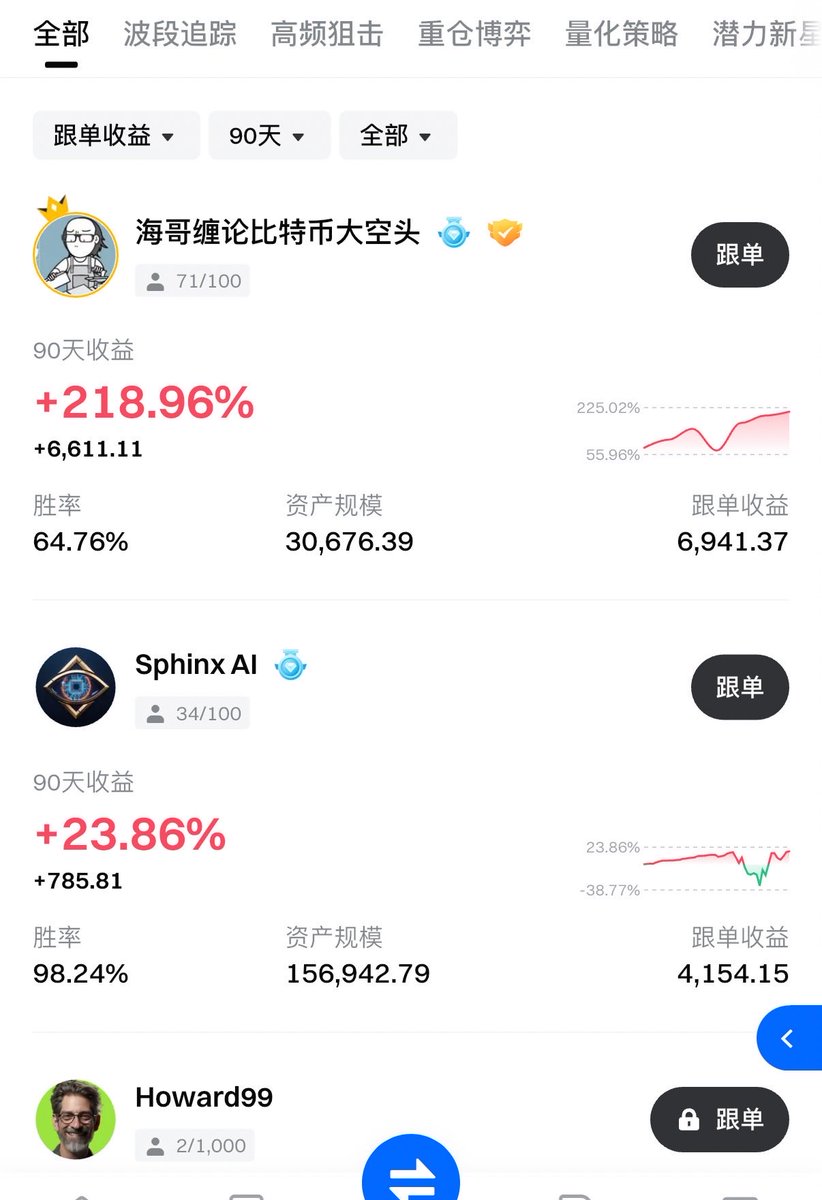Image resolution: width=822 pixels, height=1200 pixels.
Task: Open the 潜力新星 tab
Action: (x=766, y=35)
